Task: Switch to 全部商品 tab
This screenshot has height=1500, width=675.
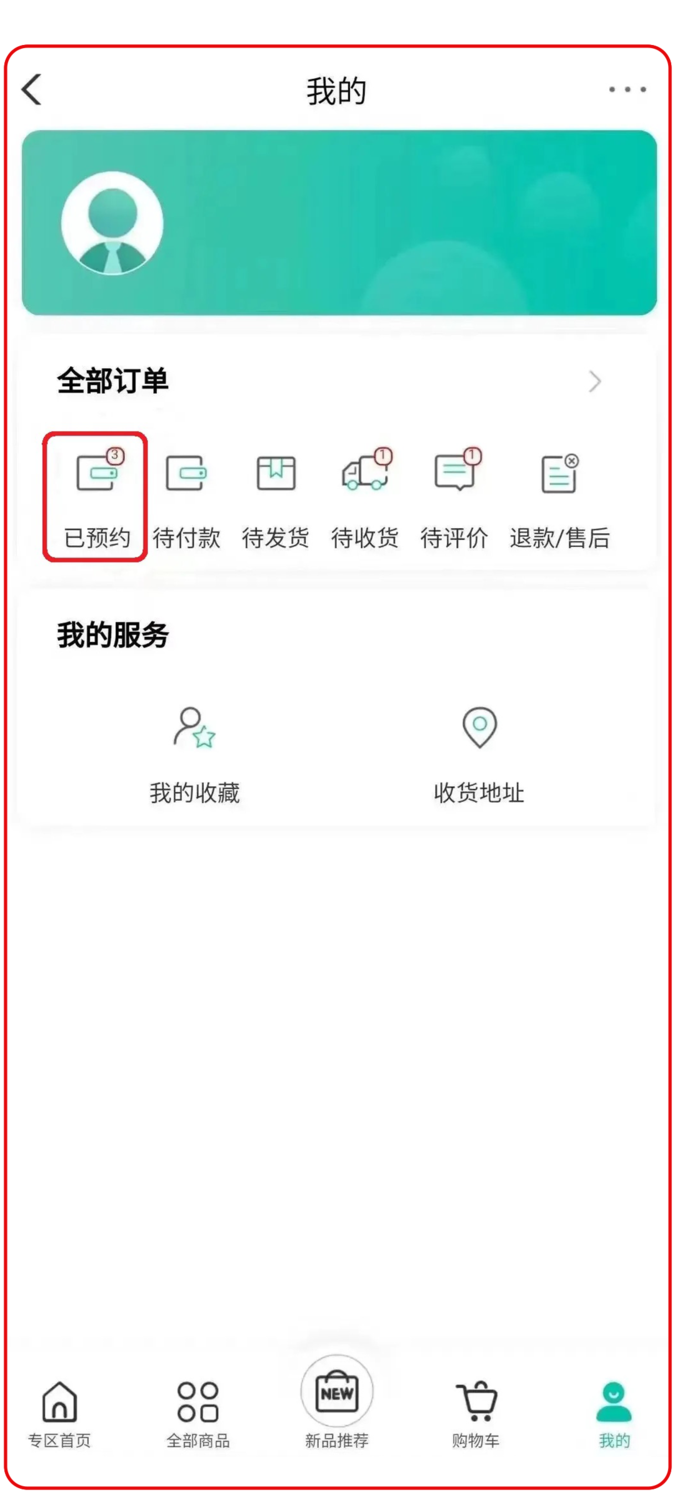Action: coord(198,1414)
